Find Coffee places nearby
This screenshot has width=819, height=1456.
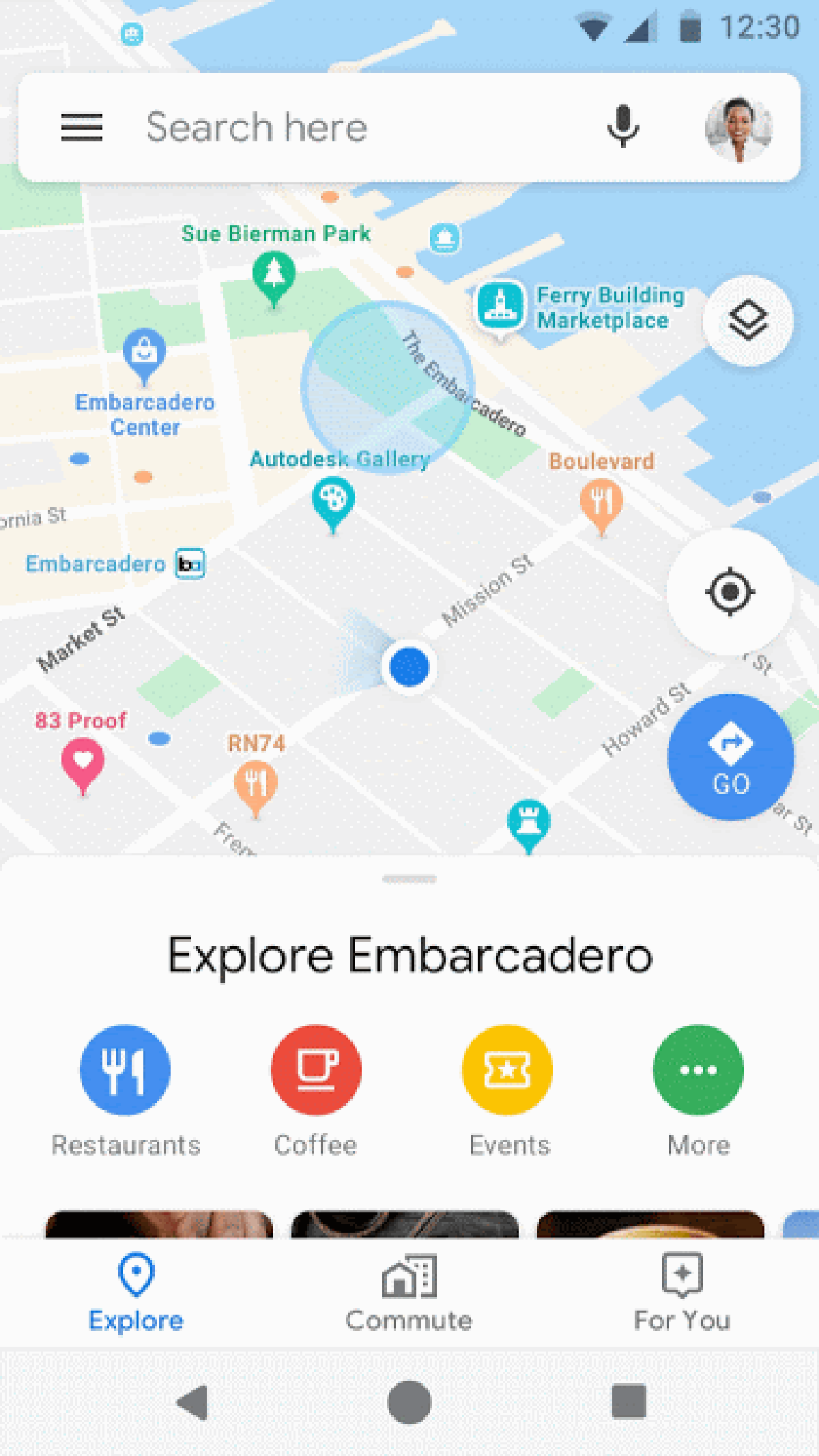[x=316, y=1070]
